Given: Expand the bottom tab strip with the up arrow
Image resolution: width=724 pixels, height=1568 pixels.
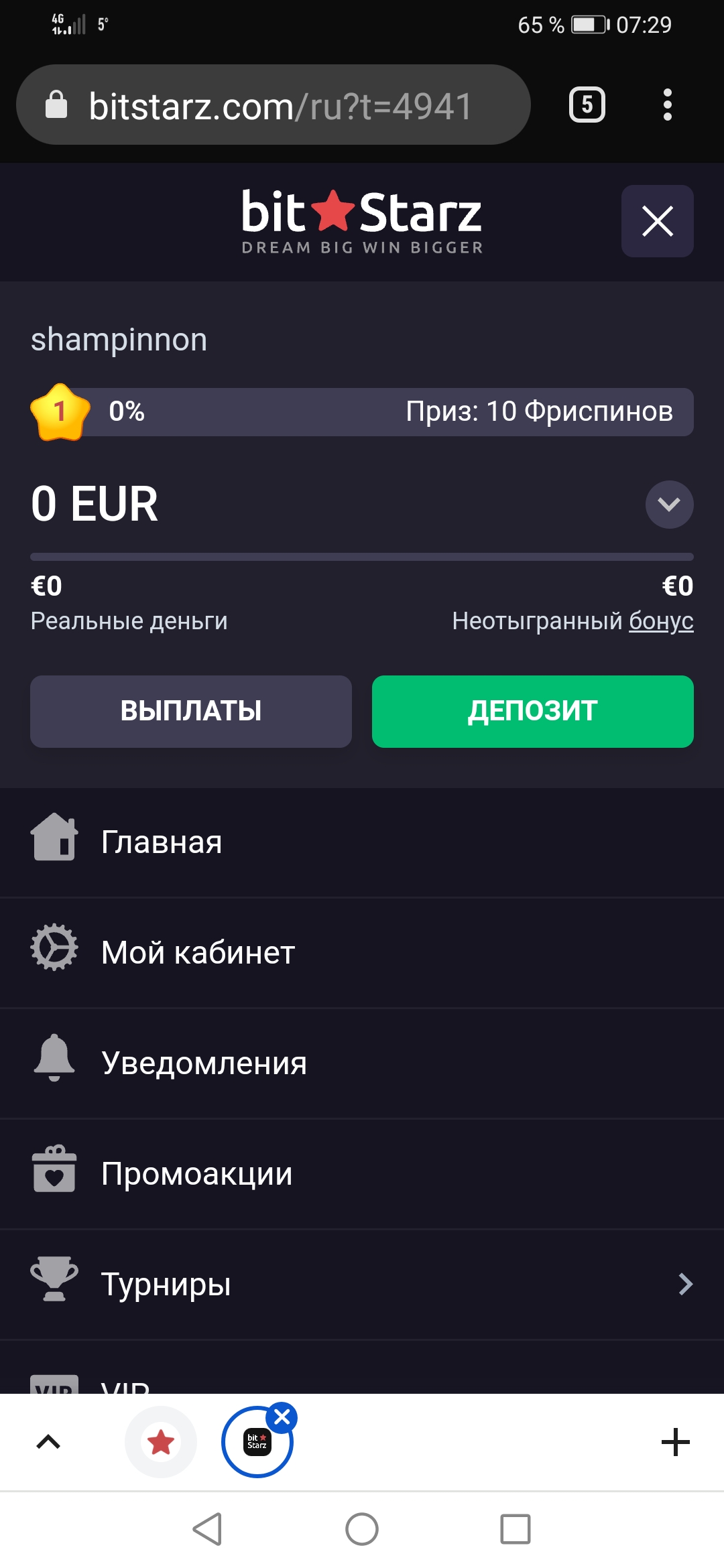Looking at the screenshot, I should [x=48, y=1442].
